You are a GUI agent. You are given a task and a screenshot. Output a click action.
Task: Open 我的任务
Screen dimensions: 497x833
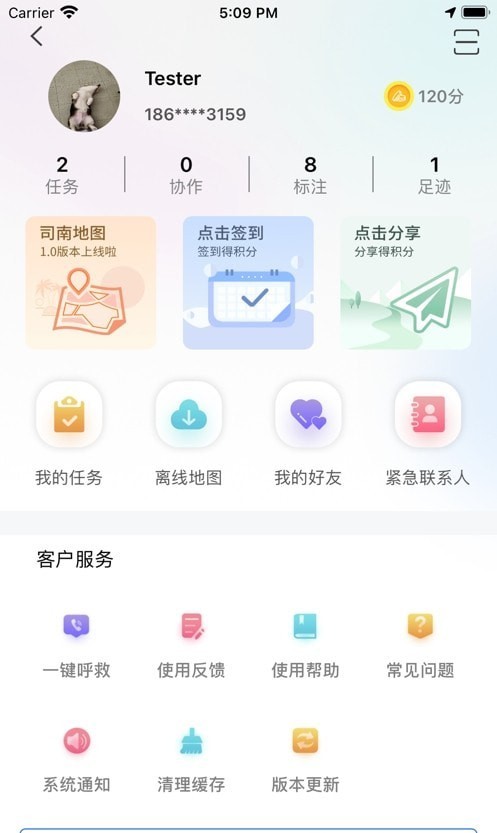(x=69, y=434)
